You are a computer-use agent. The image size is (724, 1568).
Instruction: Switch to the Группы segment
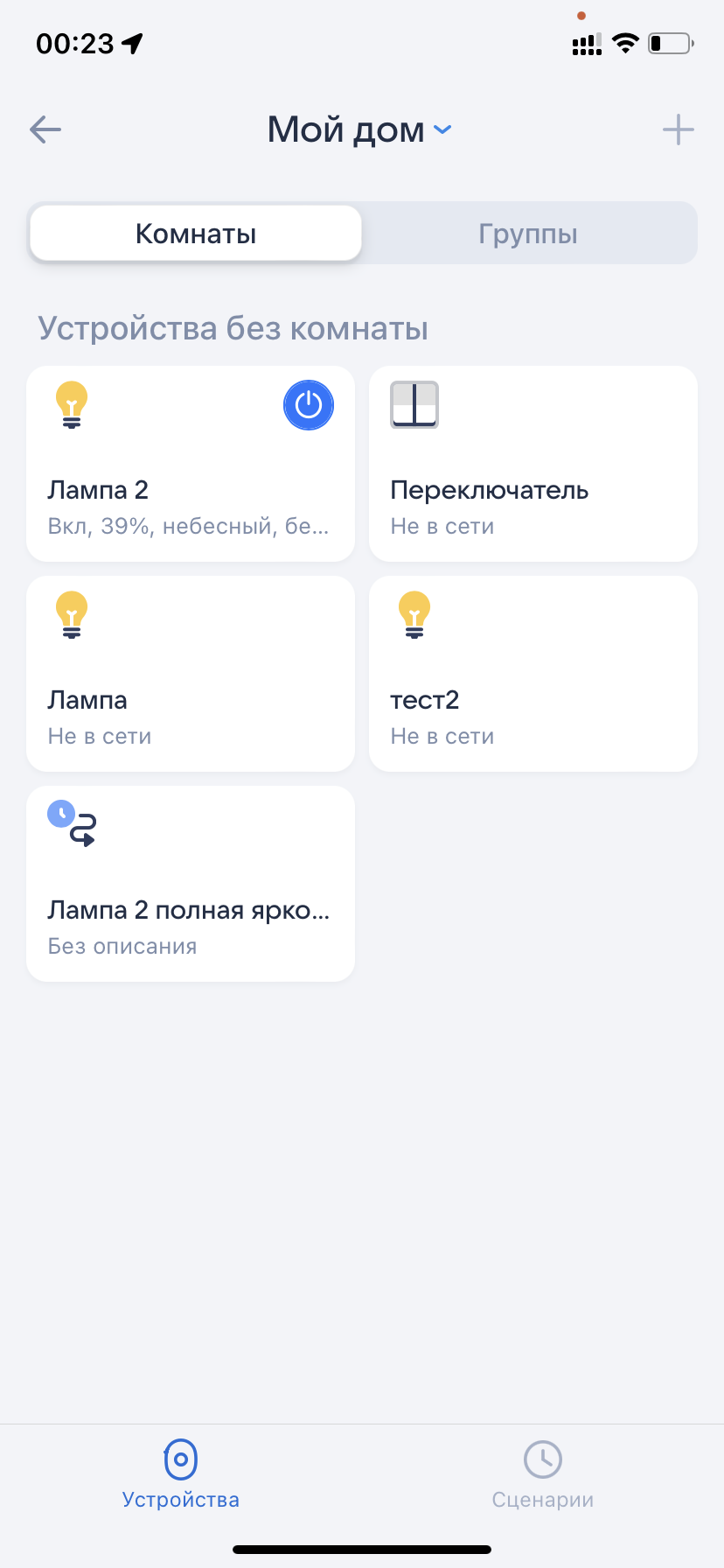[528, 234]
